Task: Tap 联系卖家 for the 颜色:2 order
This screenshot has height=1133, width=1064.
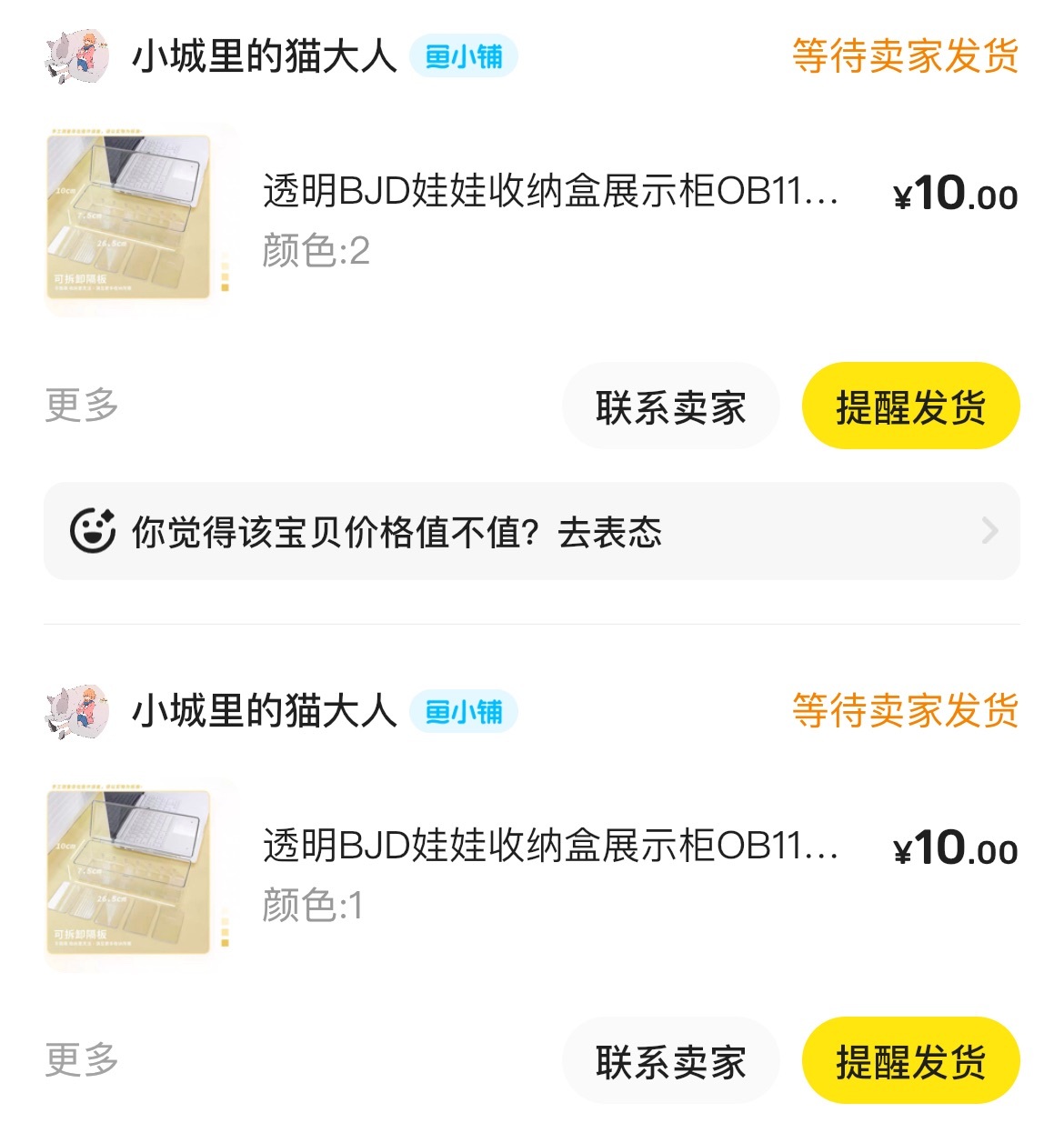Action: pyautogui.click(x=671, y=406)
